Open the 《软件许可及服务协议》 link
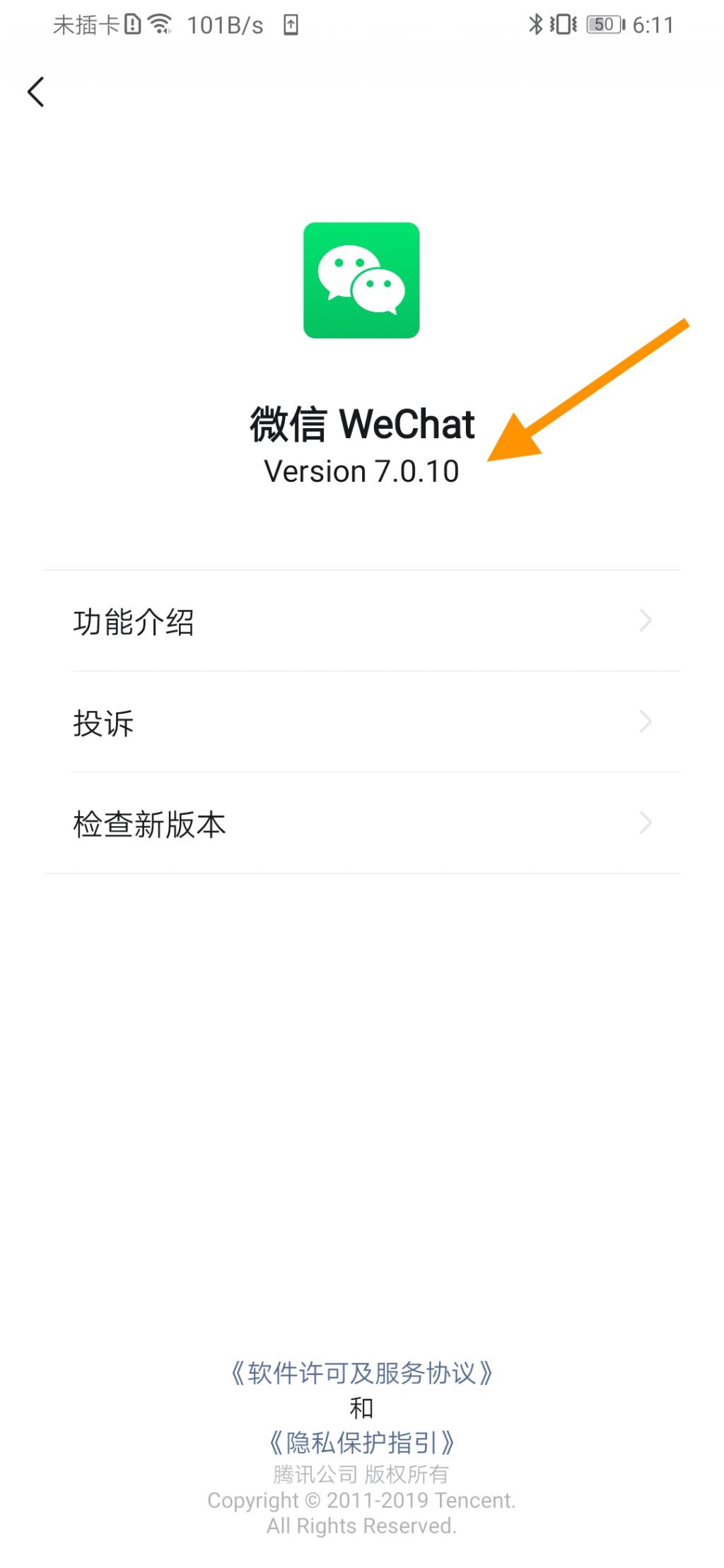724x1568 pixels. click(x=361, y=1372)
